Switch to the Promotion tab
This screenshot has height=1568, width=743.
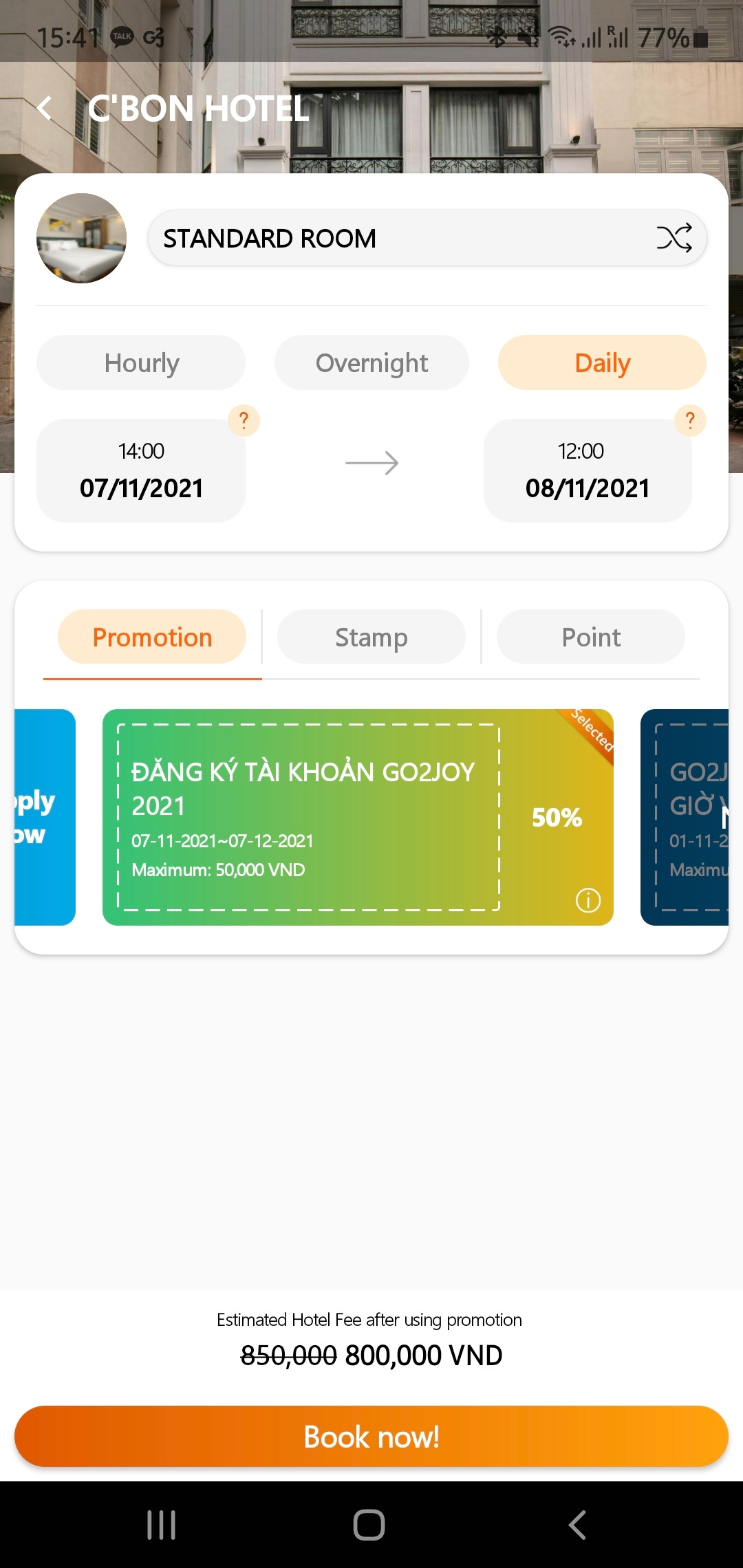click(152, 637)
